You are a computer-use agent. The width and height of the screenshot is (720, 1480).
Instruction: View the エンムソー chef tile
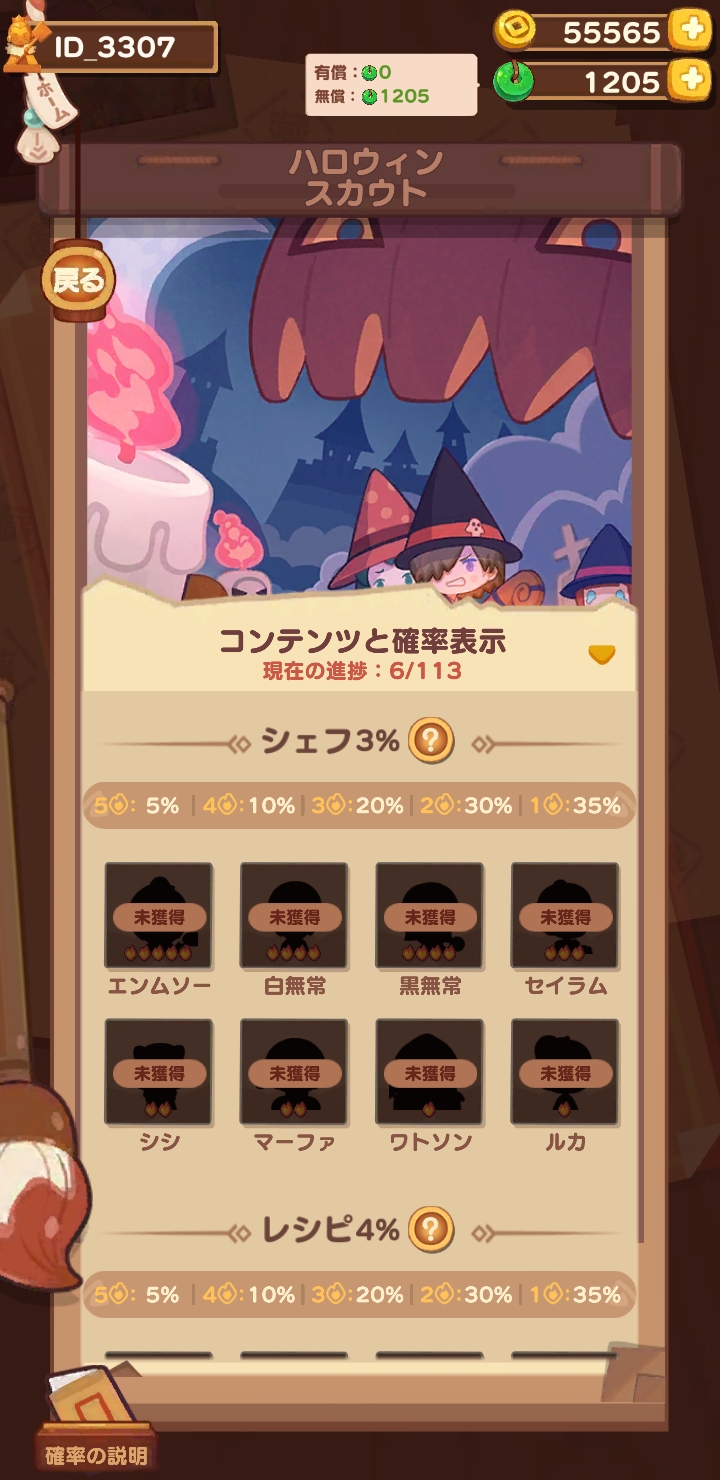click(159, 916)
